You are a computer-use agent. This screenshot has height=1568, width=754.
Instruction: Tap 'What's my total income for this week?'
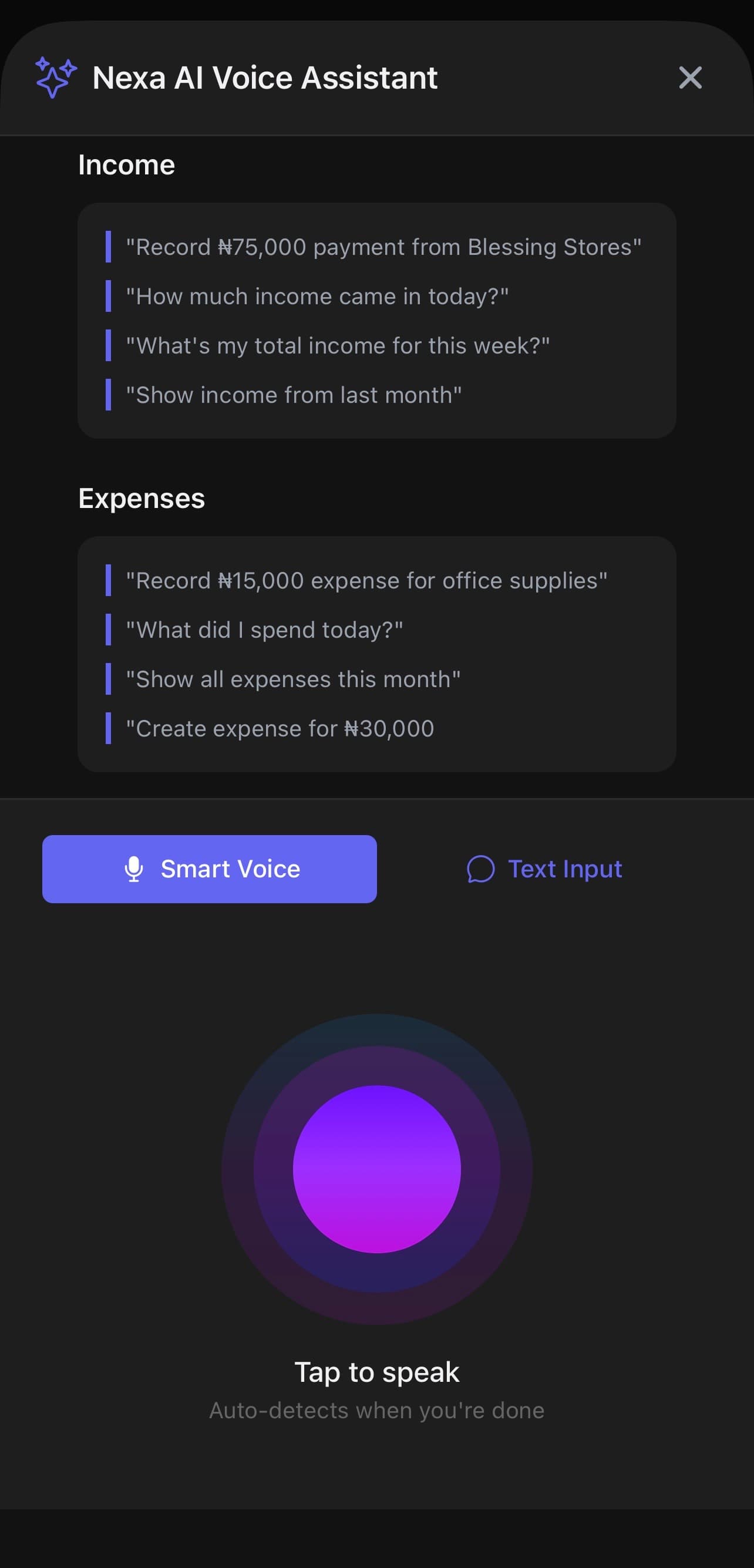pos(337,346)
